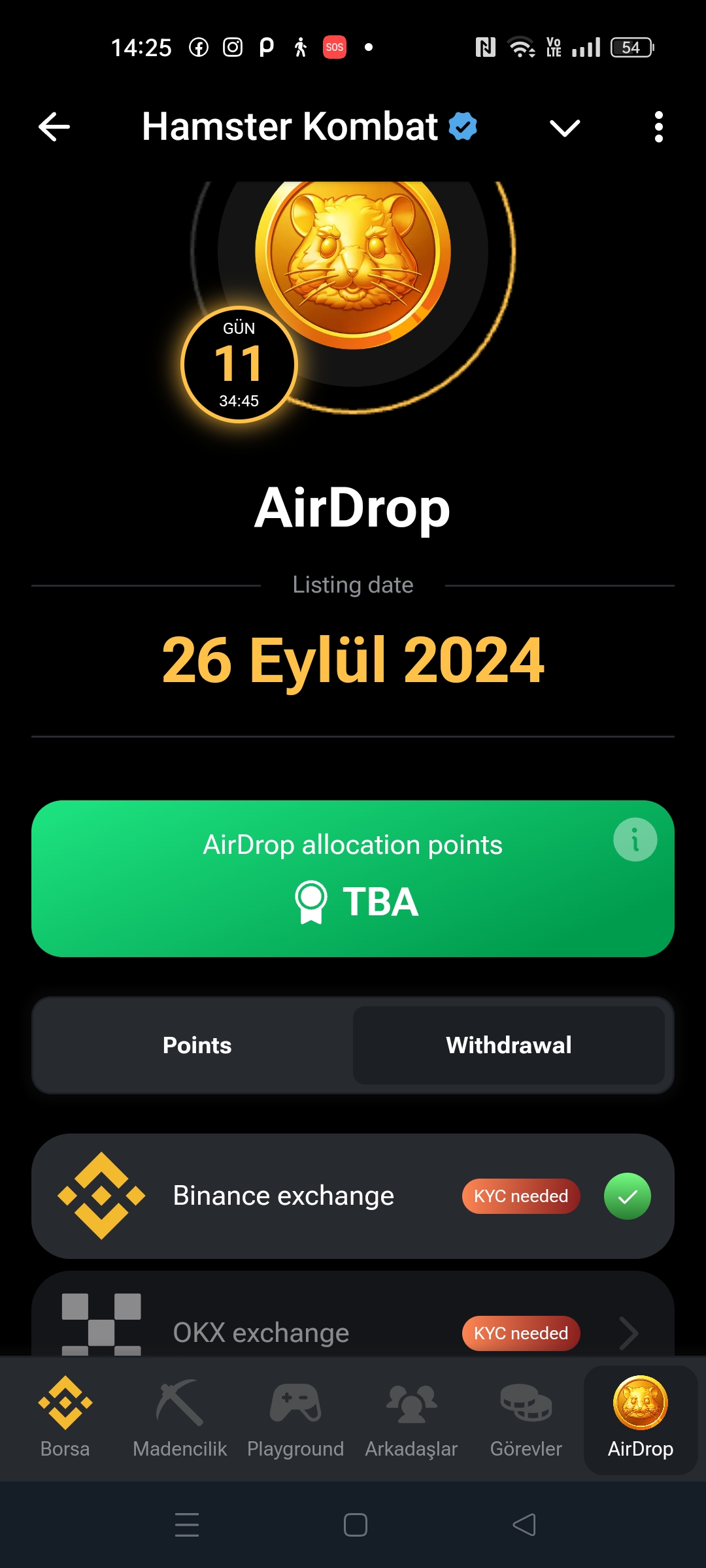The height and width of the screenshot is (1568, 706).
Task: Open the three-dot overflow menu
Action: point(658,127)
